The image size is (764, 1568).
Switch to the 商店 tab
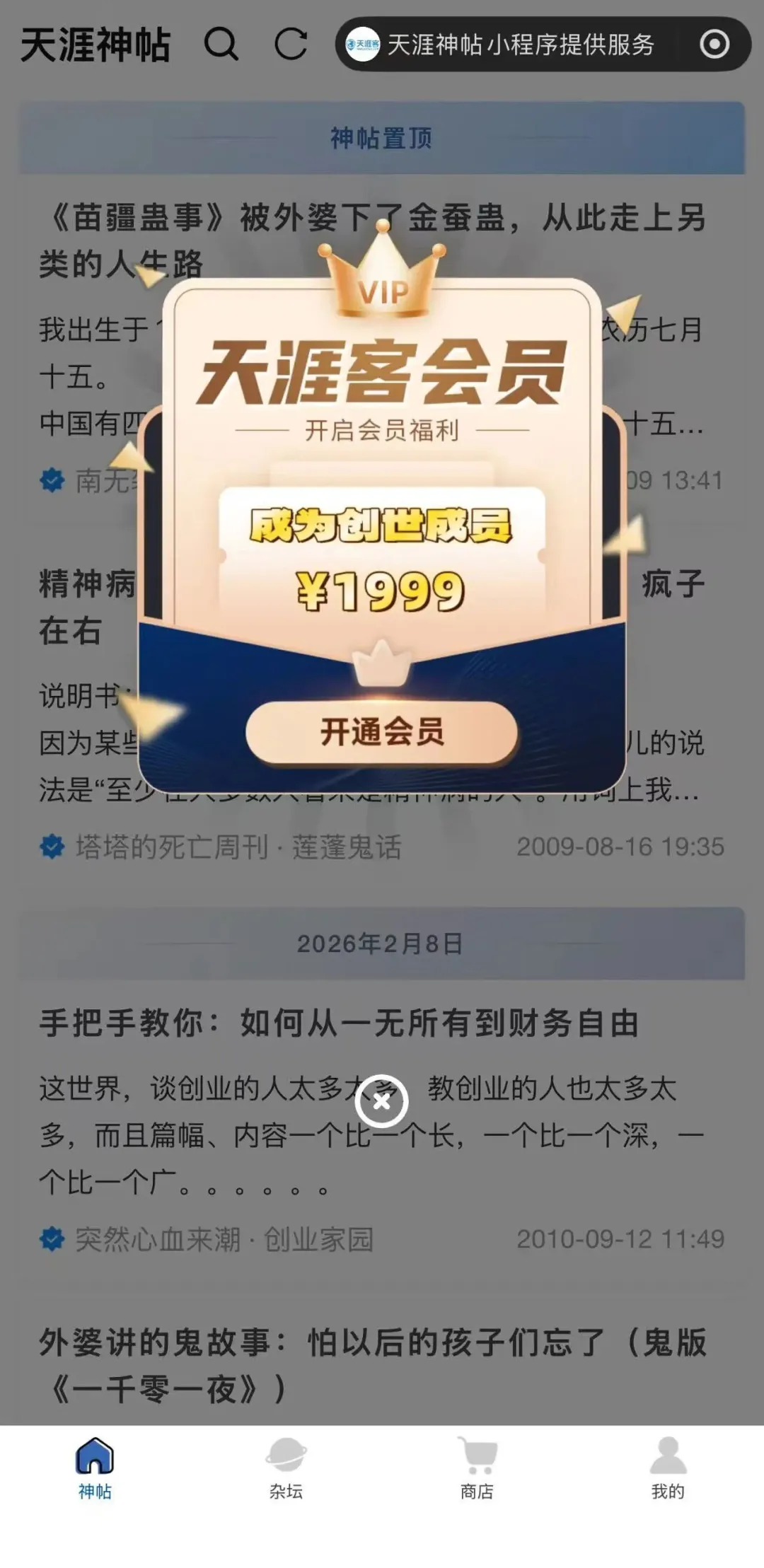[x=477, y=1468]
